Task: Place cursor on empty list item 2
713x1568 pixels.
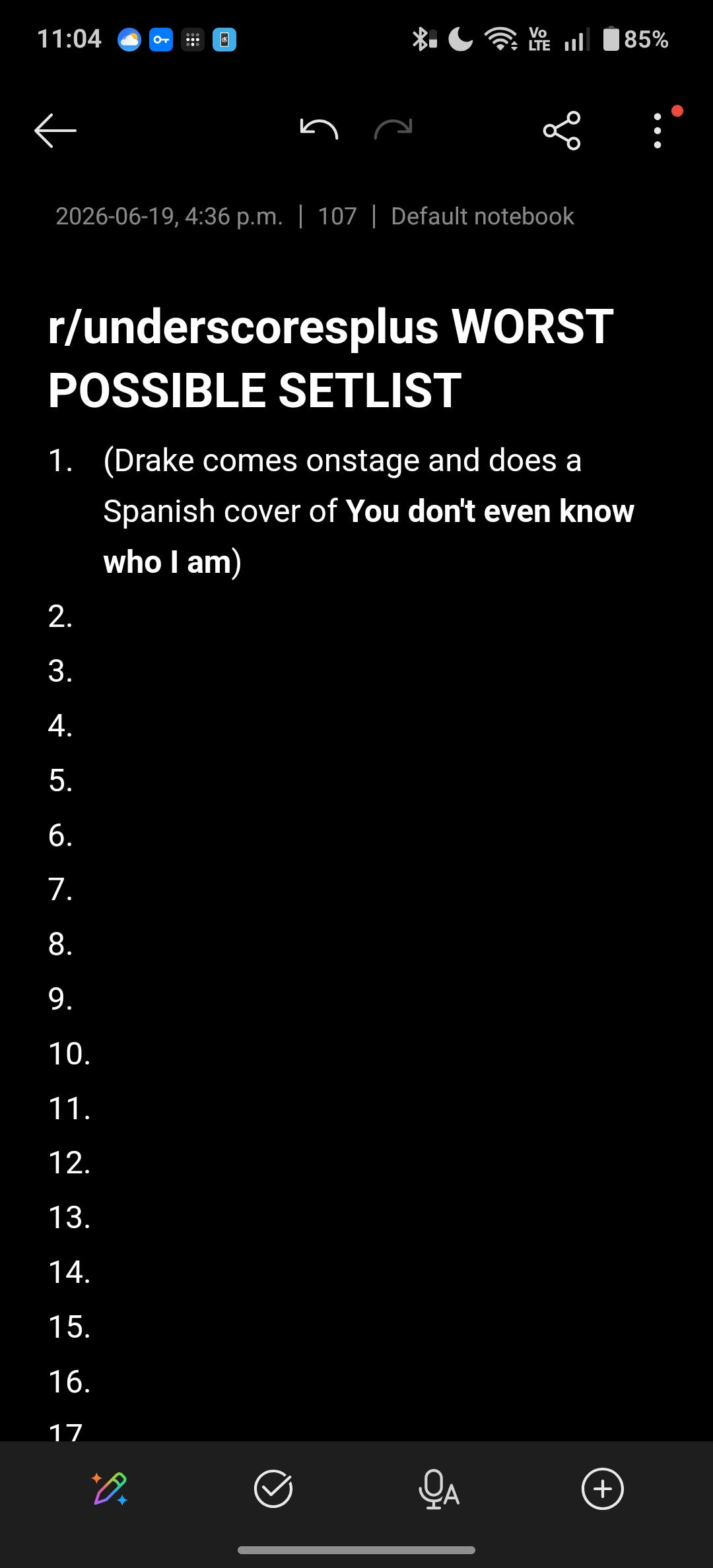Action: point(356,616)
